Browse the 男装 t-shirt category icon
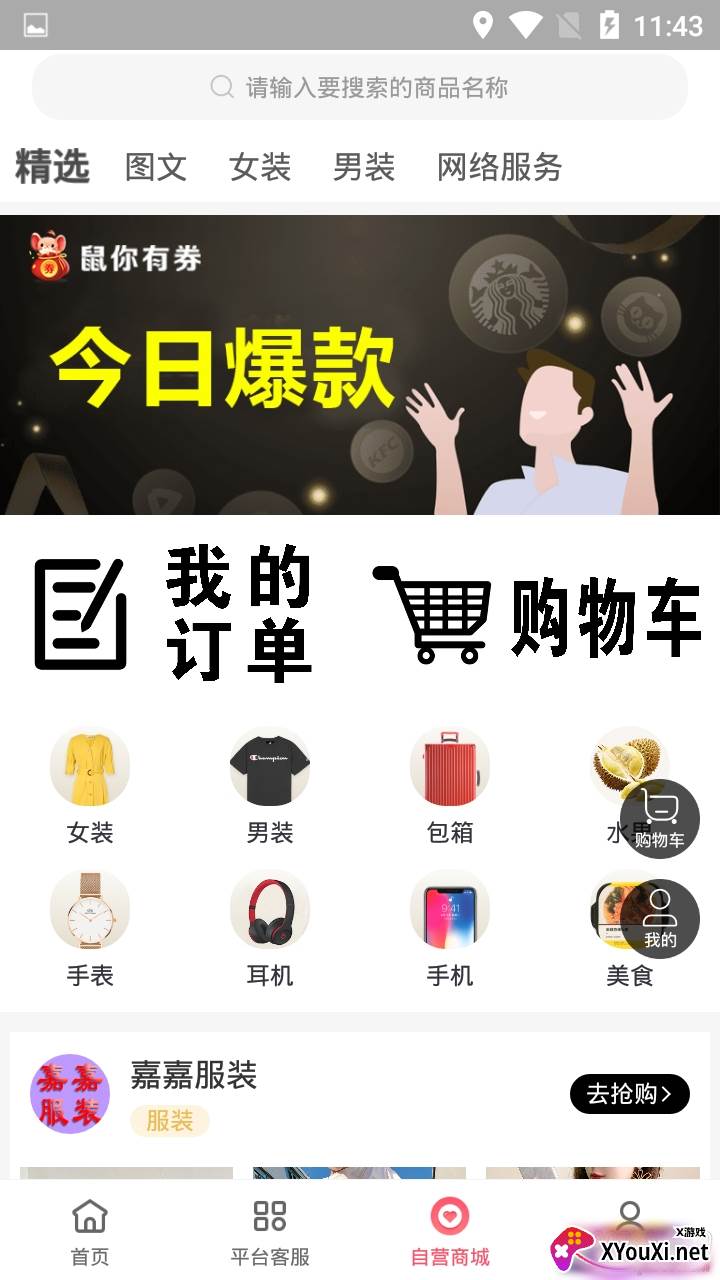Viewport: 720px width, 1280px height. click(x=270, y=767)
